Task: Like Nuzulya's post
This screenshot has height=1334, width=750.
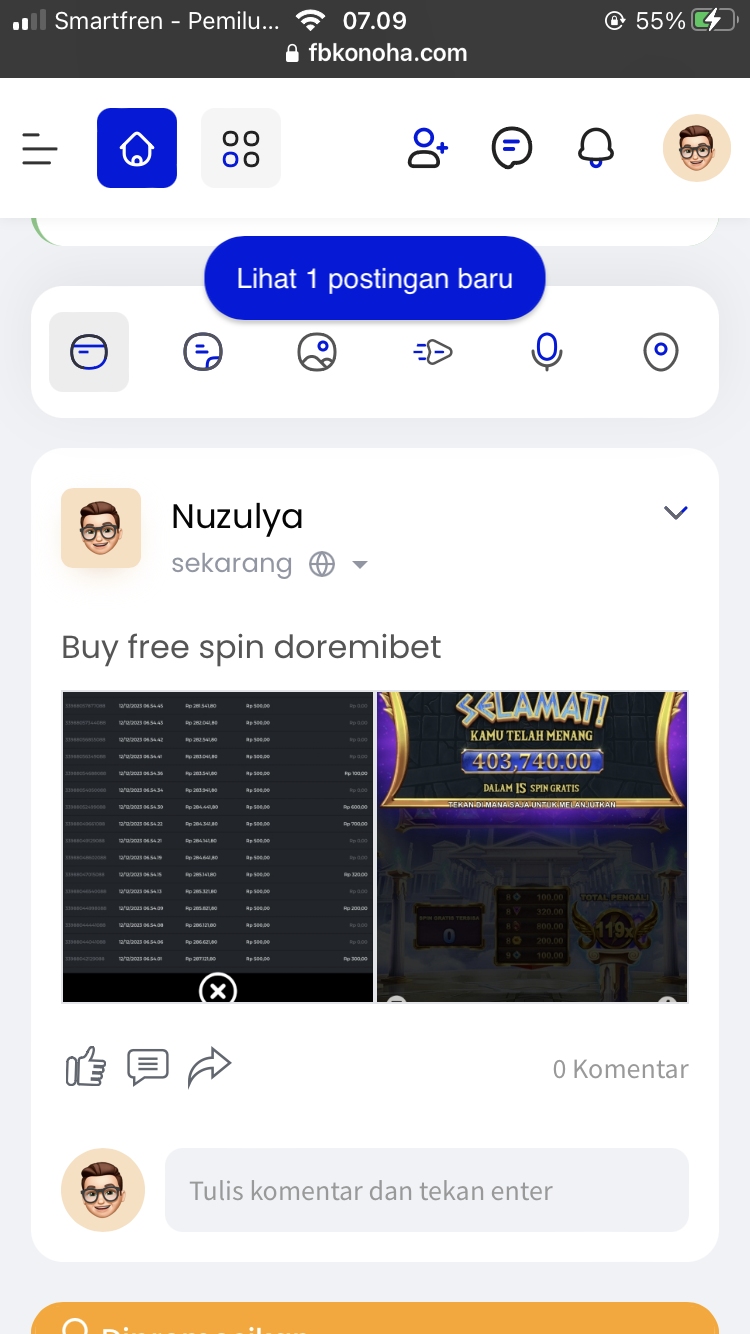Action: [x=86, y=1068]
